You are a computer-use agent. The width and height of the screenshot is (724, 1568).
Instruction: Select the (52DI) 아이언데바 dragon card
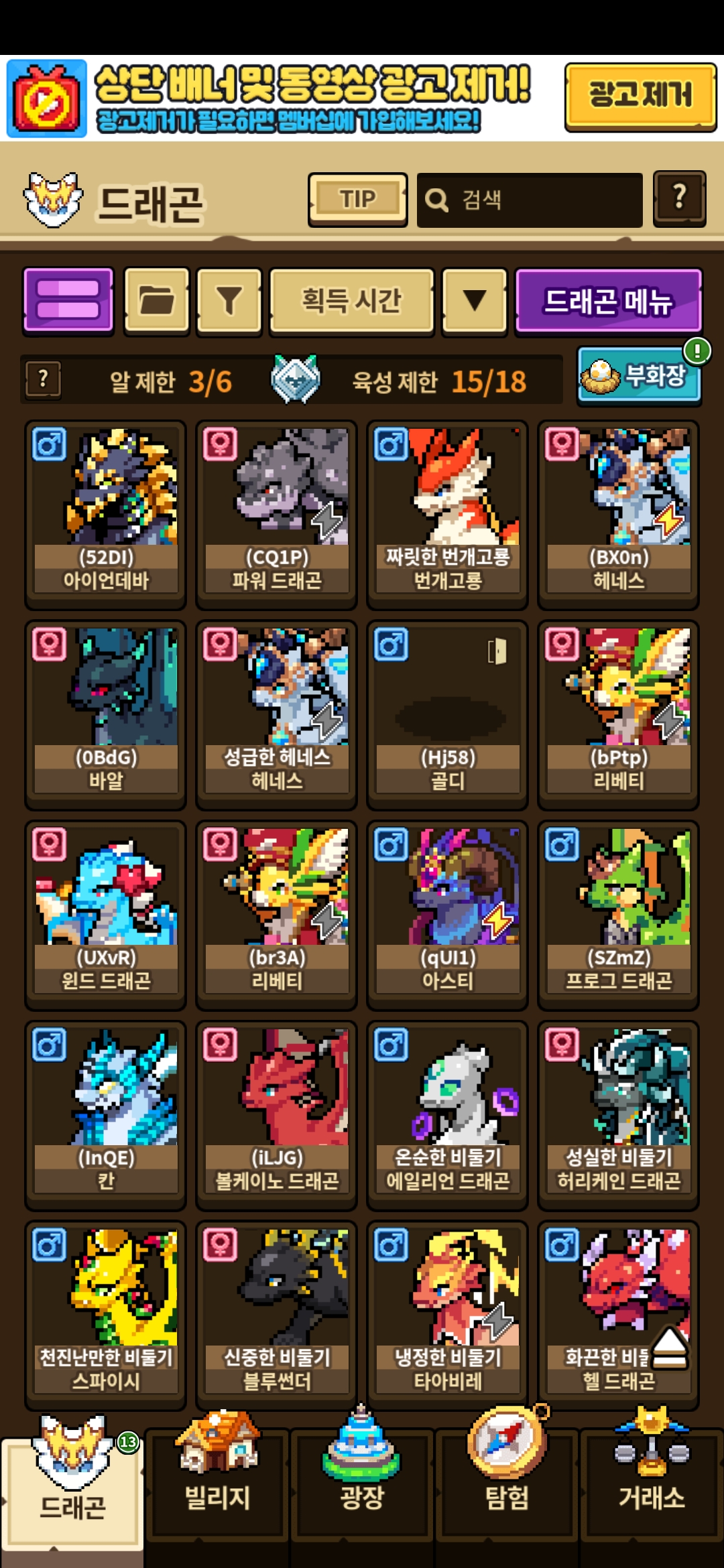click(x=106, y=515)
